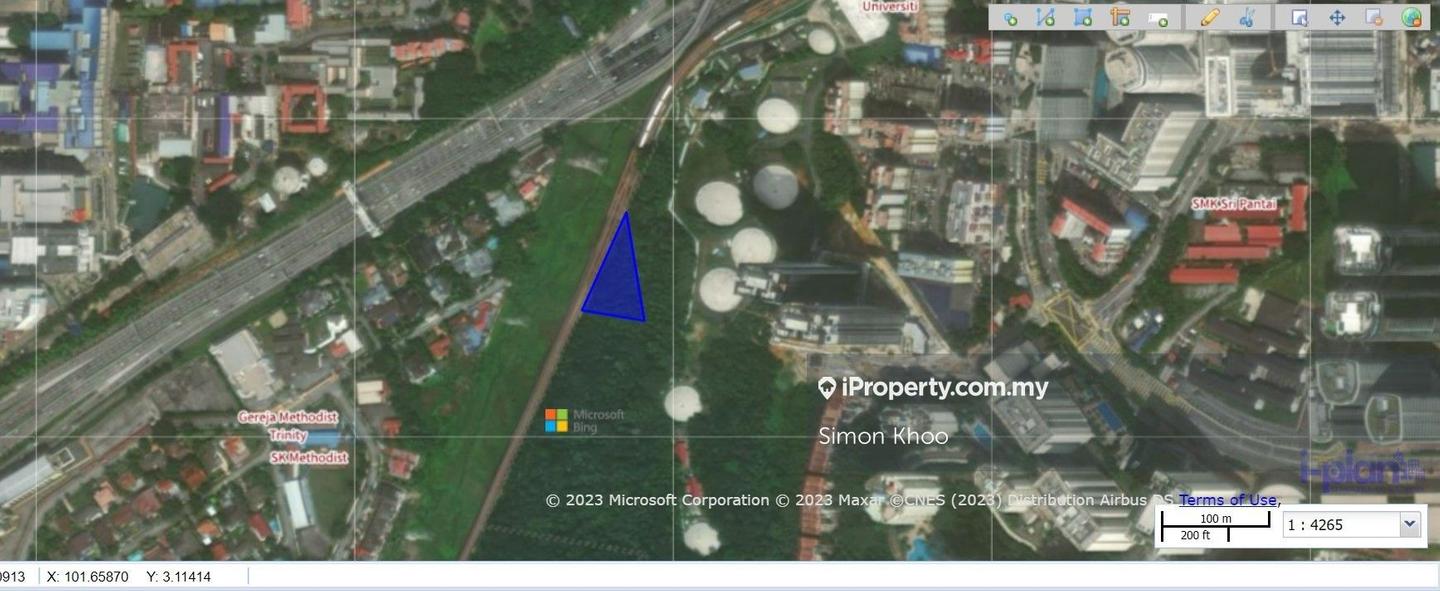This screenshot has height=591, width=1440.
Task: Activate the pan move arrows tool
Action: tap(1337, 18)
